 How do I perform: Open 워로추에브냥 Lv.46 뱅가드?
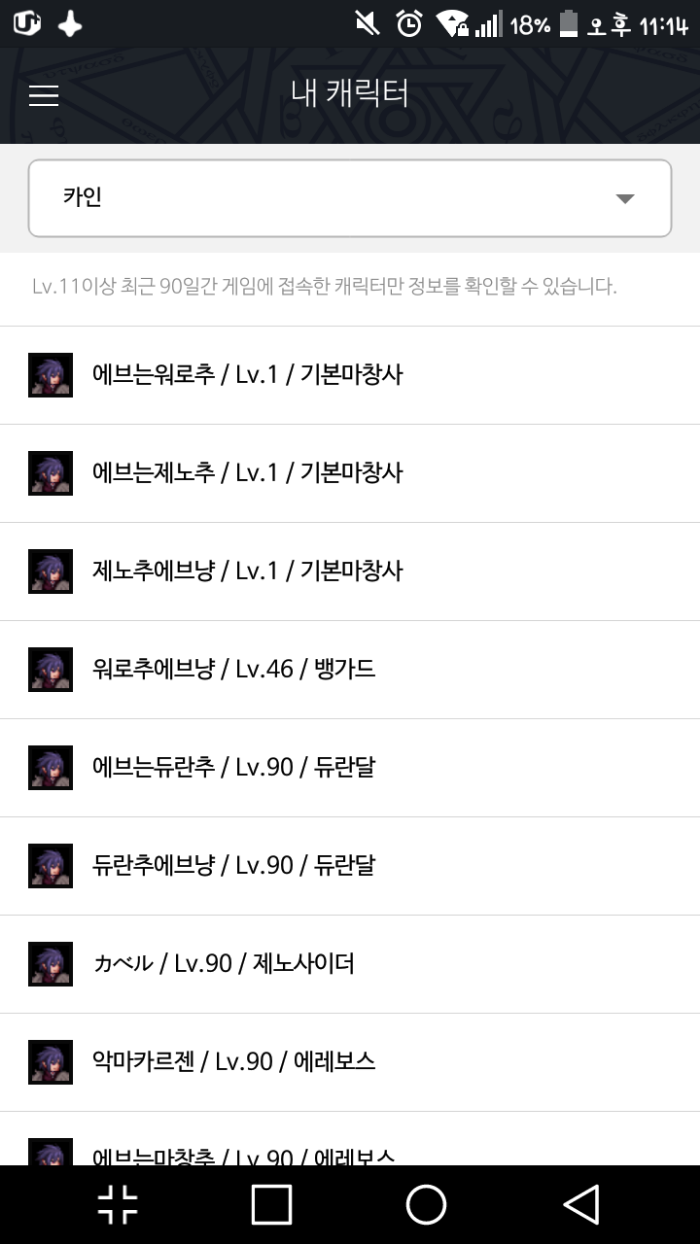pos(233,669)
